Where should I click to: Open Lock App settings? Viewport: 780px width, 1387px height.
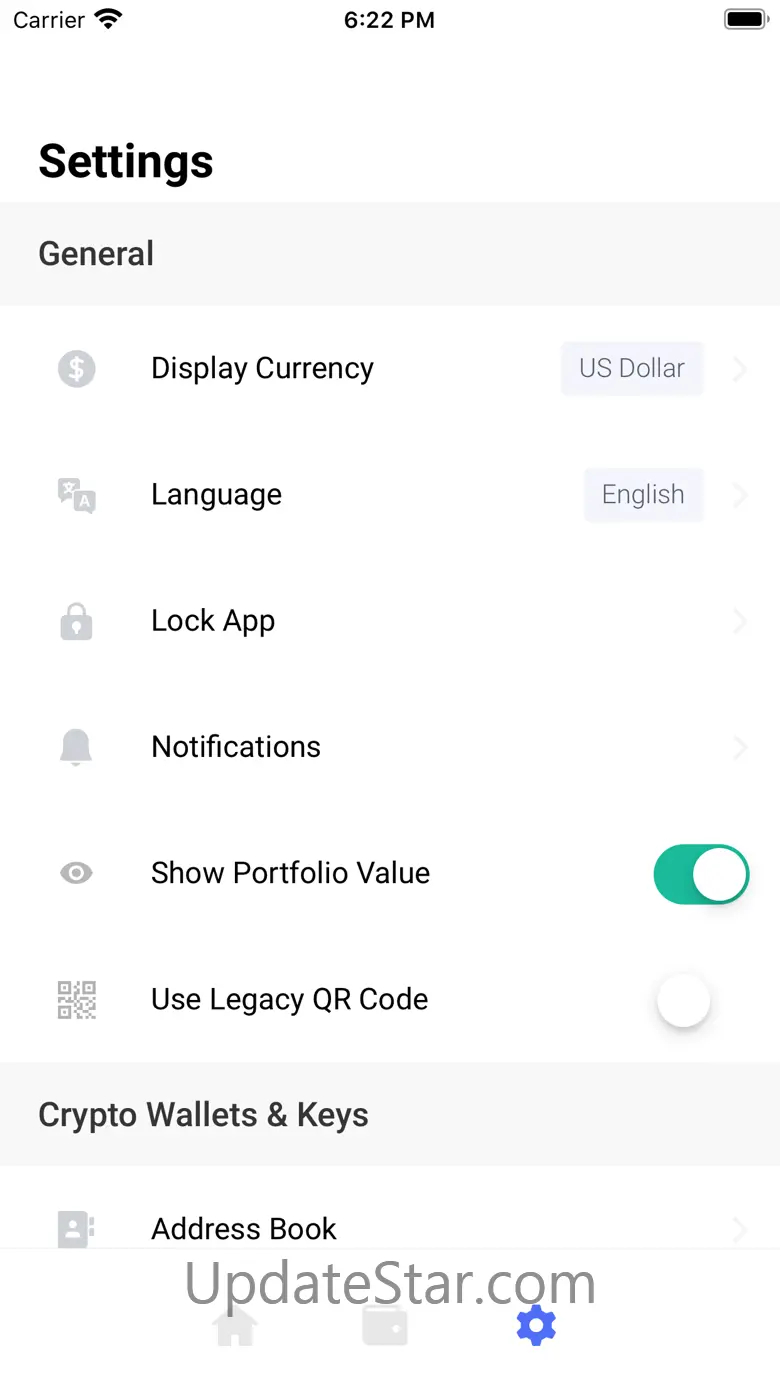390,621
